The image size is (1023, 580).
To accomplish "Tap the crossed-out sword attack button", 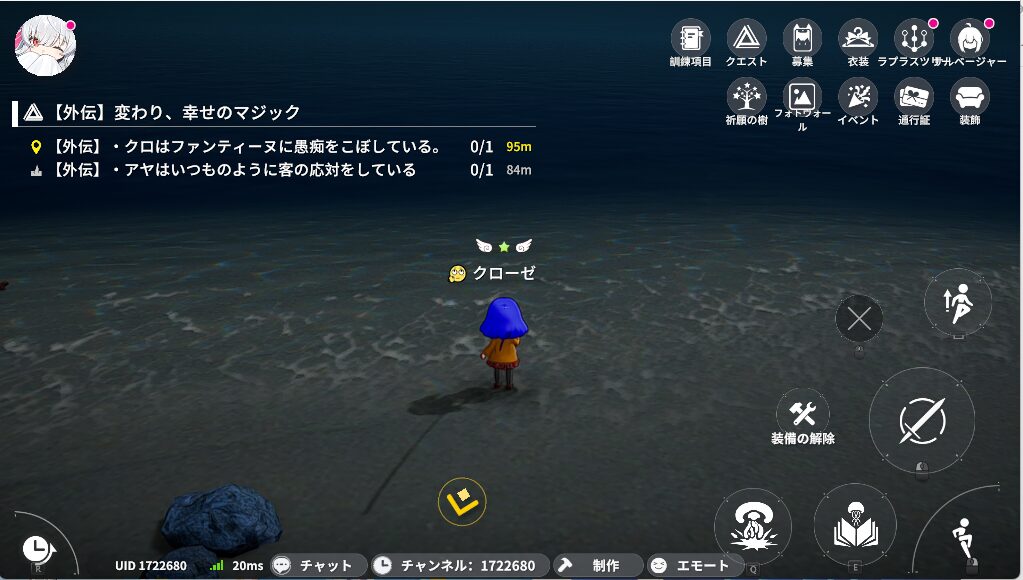I will [921, 420].
